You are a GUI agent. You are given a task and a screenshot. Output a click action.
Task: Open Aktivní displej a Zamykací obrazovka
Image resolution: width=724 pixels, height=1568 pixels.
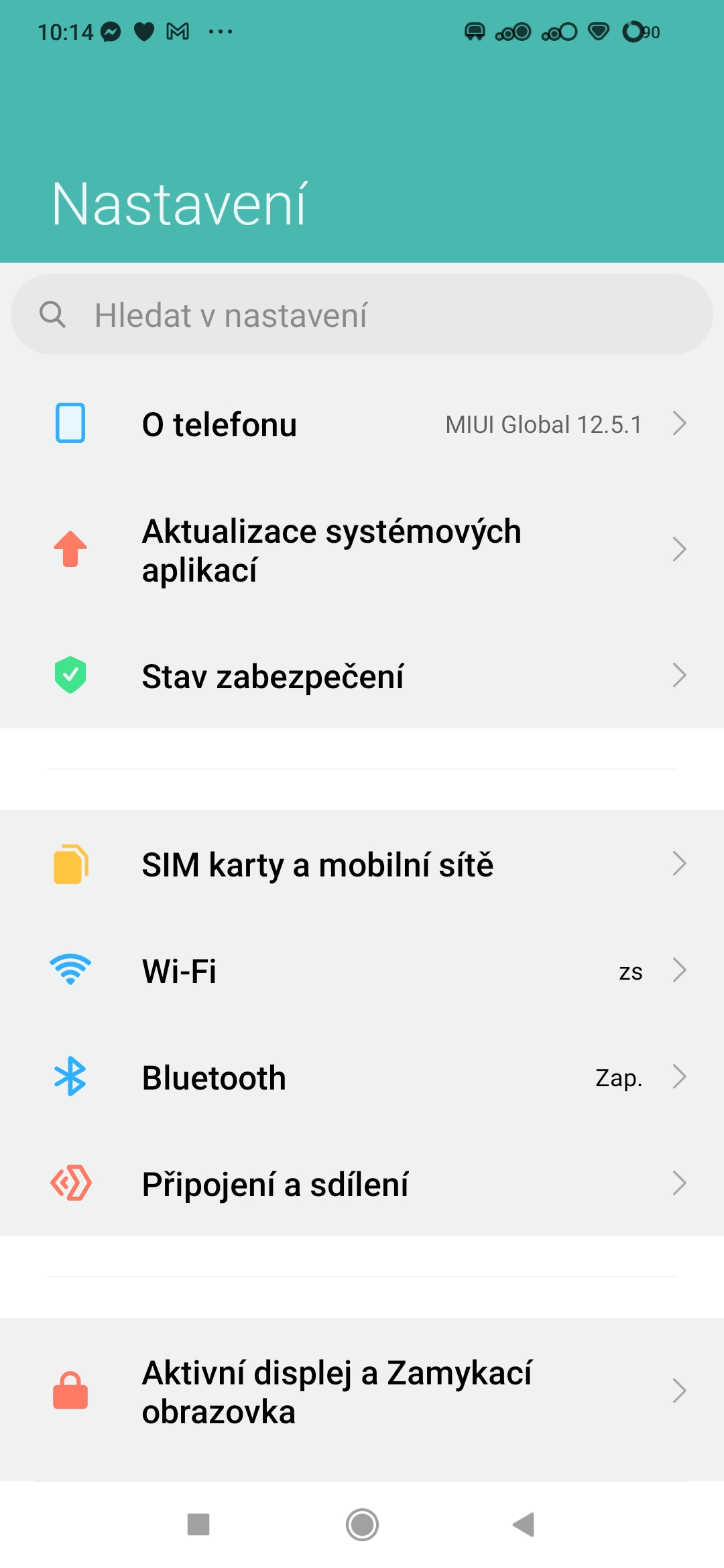coord(362,1392)
